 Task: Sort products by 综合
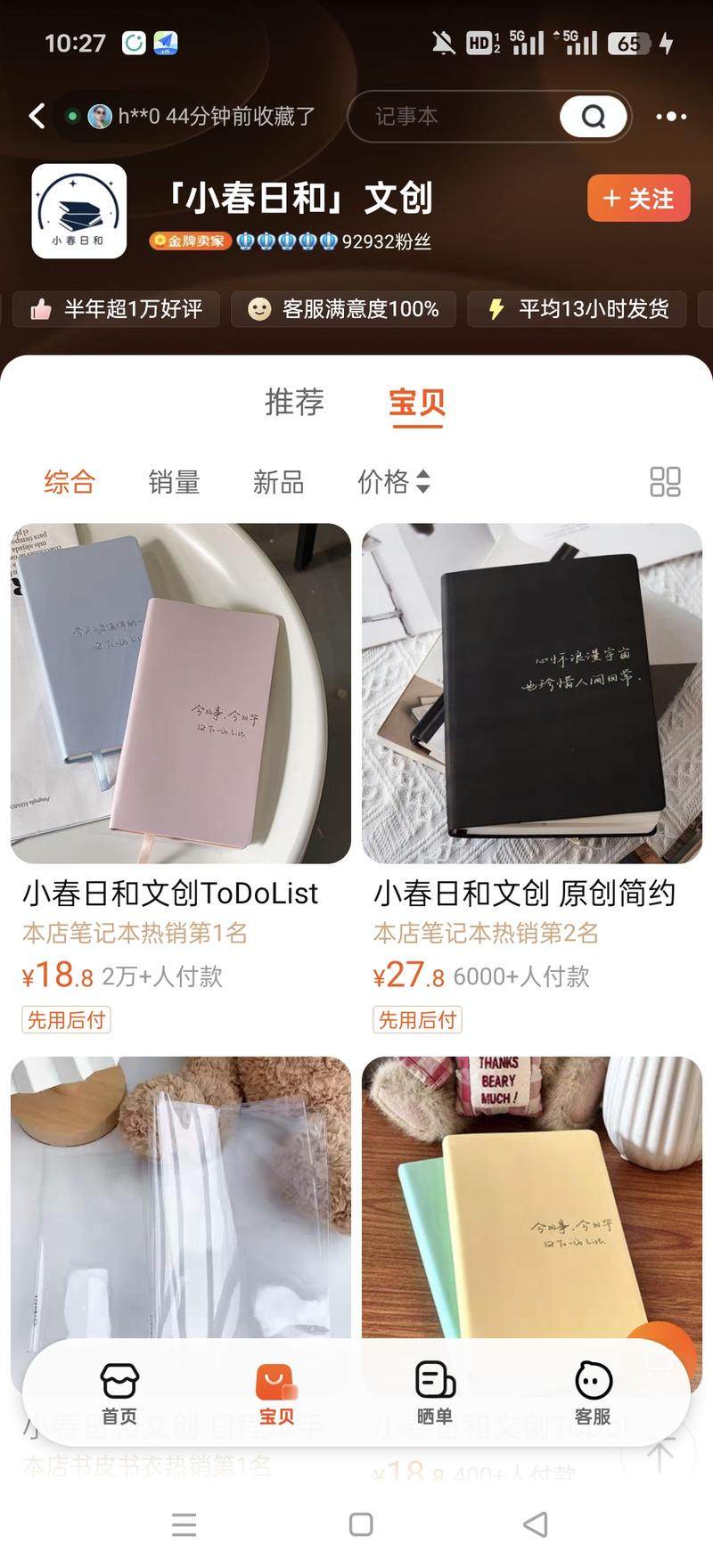(70, 482)
